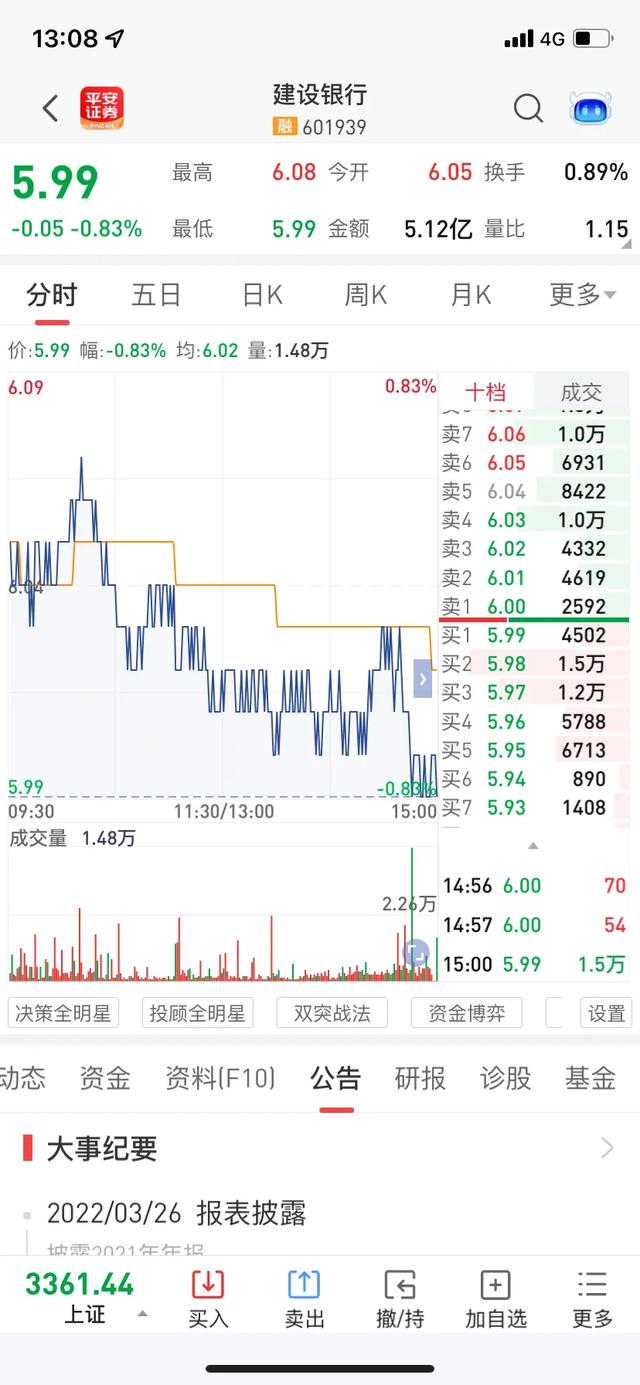Open the robot assistant icon
640x1385 pixels.
[x=590, y=108]
